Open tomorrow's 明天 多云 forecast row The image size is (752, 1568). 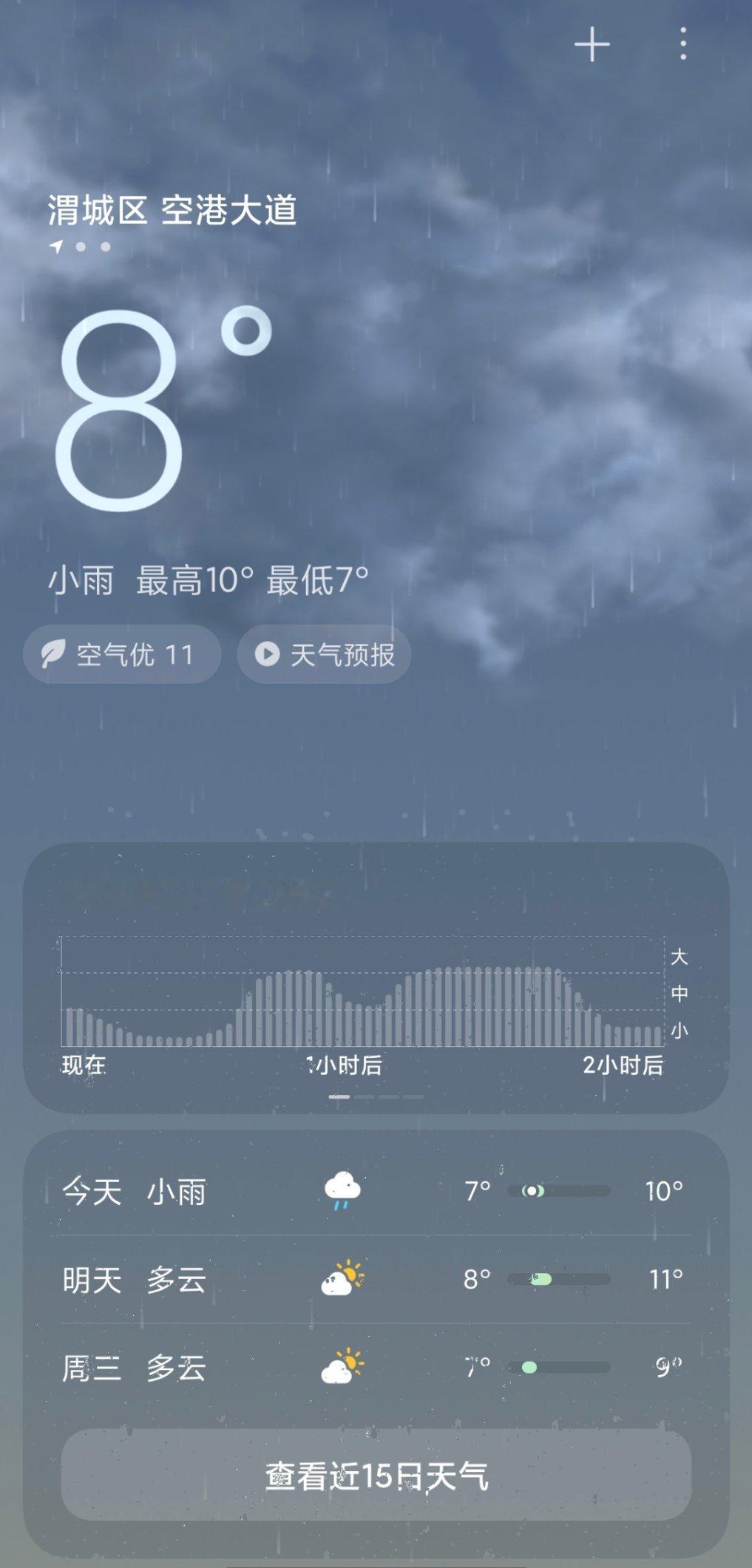point(376,1280)
